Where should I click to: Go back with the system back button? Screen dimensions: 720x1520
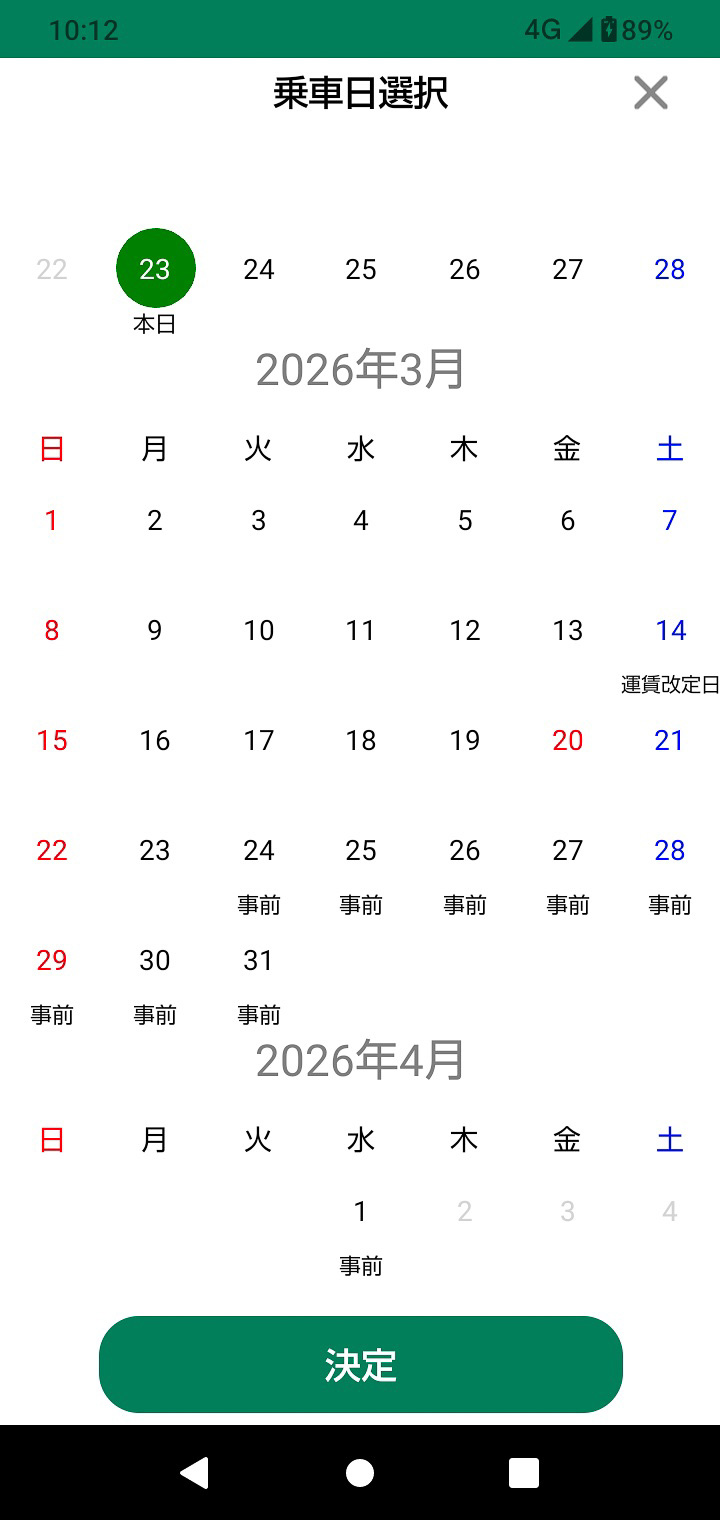[x=194, y=1472]
